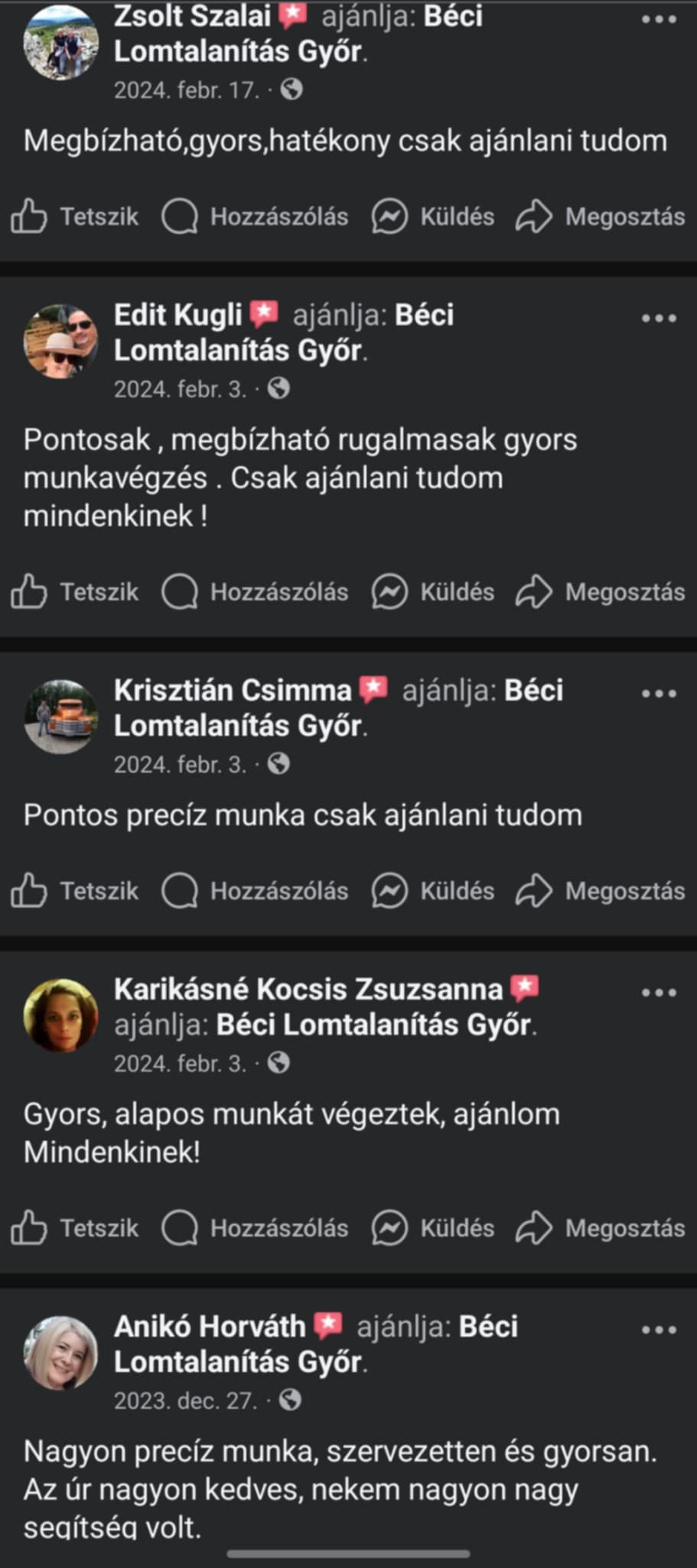Open the menu on Karikásné Kocsis Zsuzsanna's review
This screenshot has height=1568, width=697.
click(x=659, y=992)
